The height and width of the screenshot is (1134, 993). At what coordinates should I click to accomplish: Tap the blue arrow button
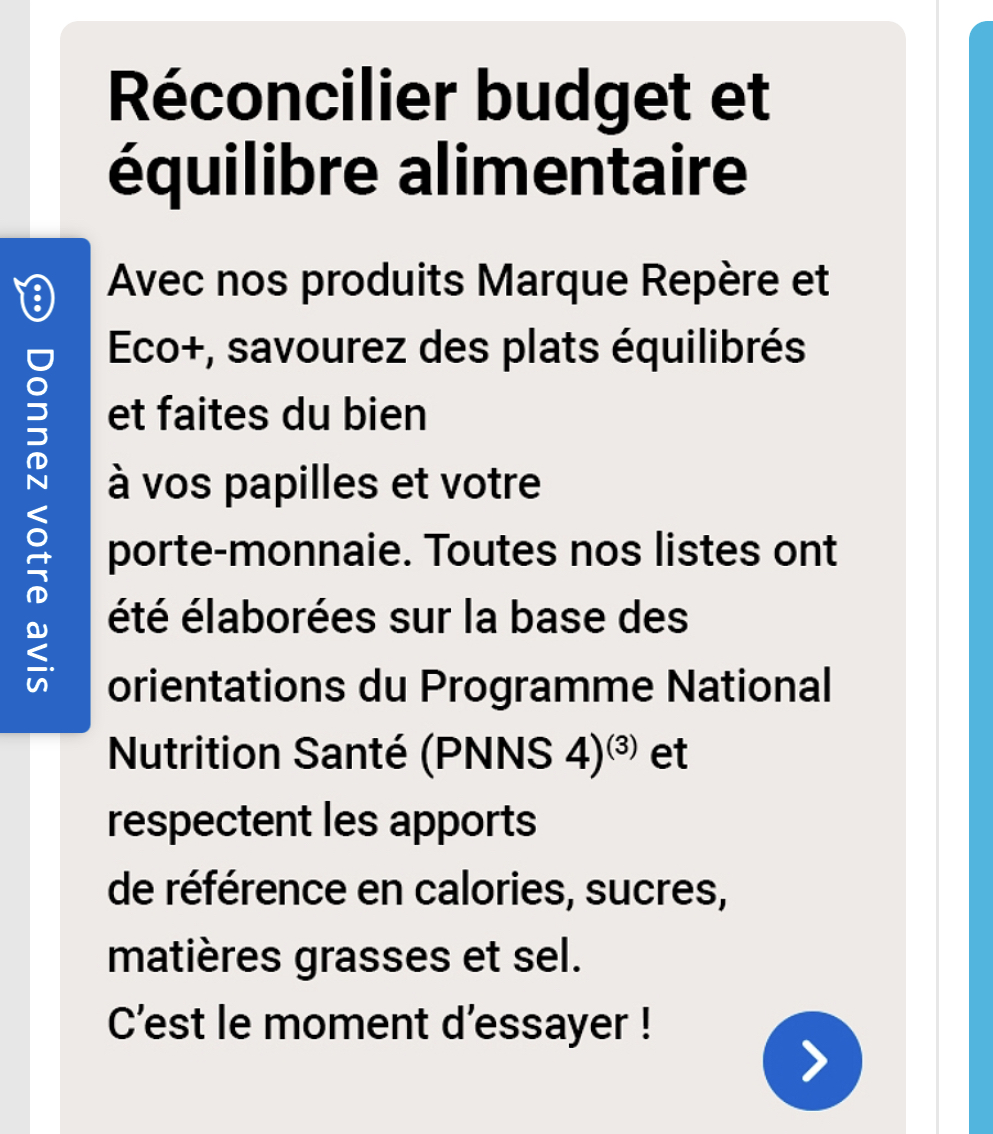(812, 1061)
